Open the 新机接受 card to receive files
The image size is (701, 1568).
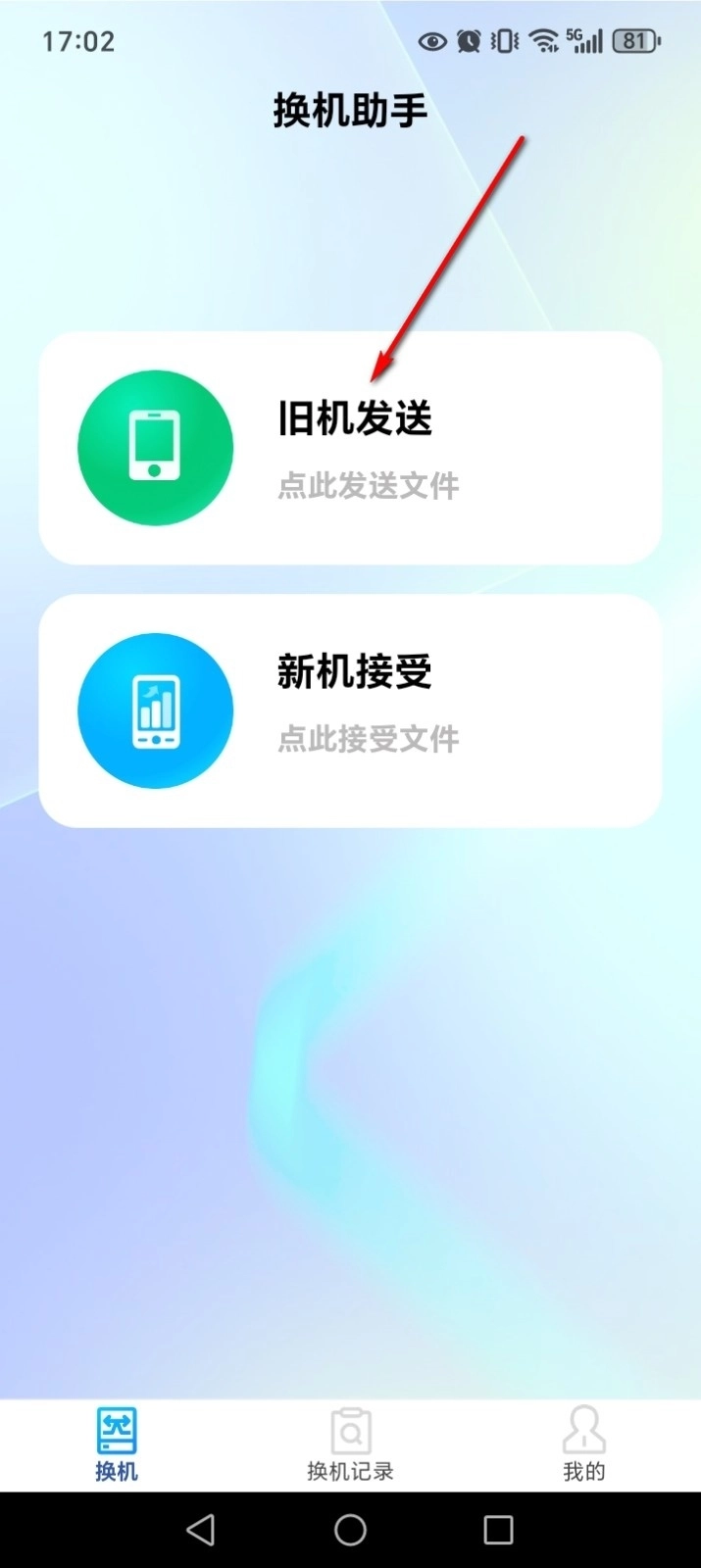(x=350, y=710)
